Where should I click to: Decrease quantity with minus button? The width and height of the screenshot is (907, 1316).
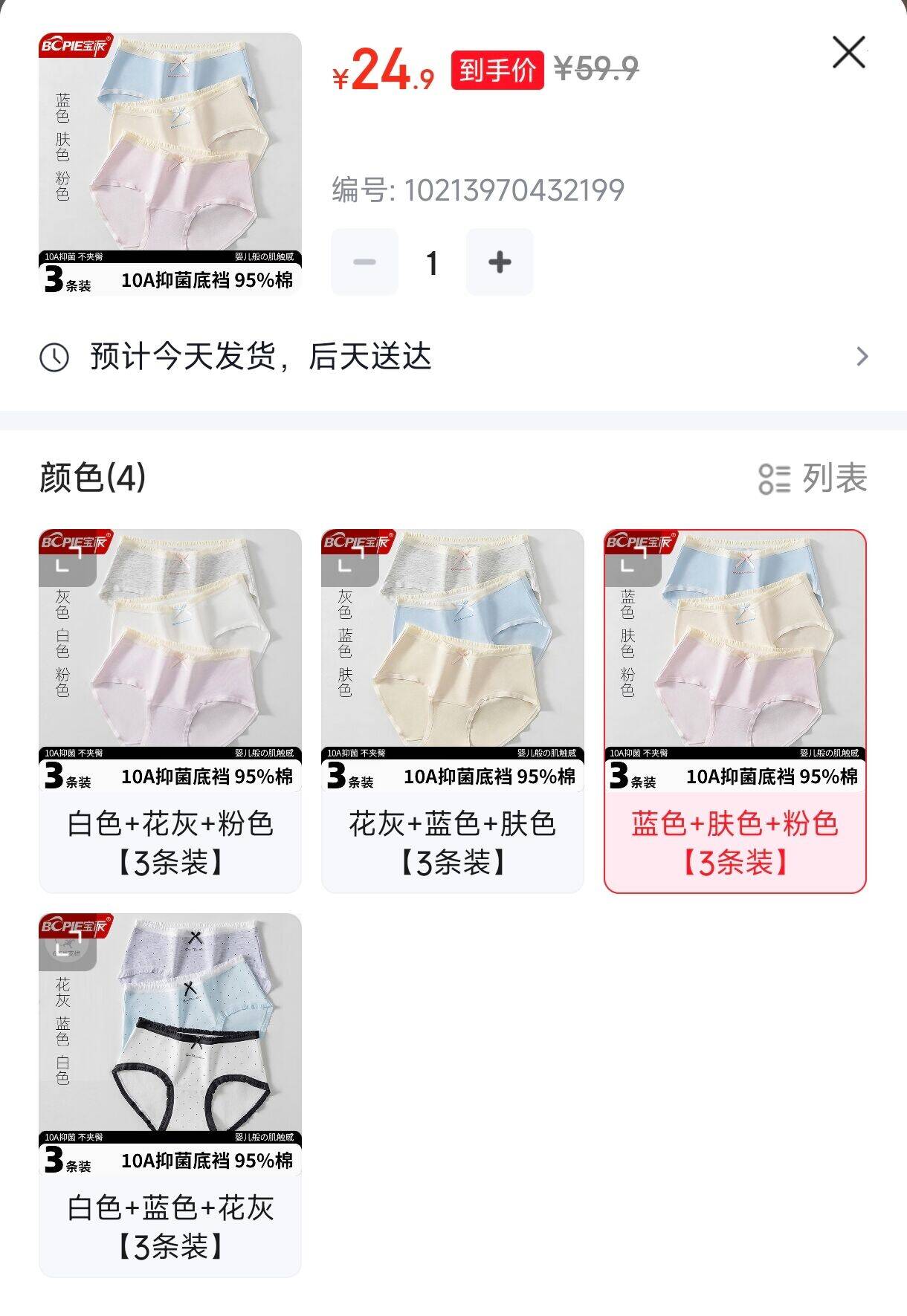click(x=365, y=262)
